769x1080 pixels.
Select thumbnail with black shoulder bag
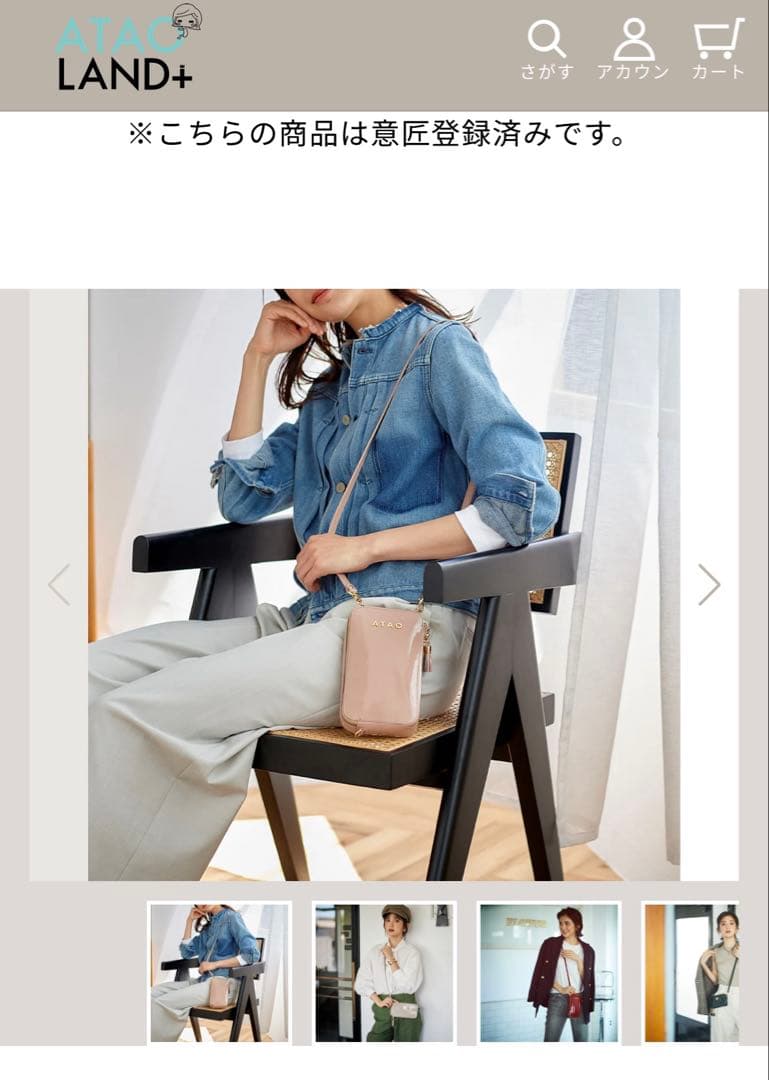pyautogui.click(x=692, y=972)
